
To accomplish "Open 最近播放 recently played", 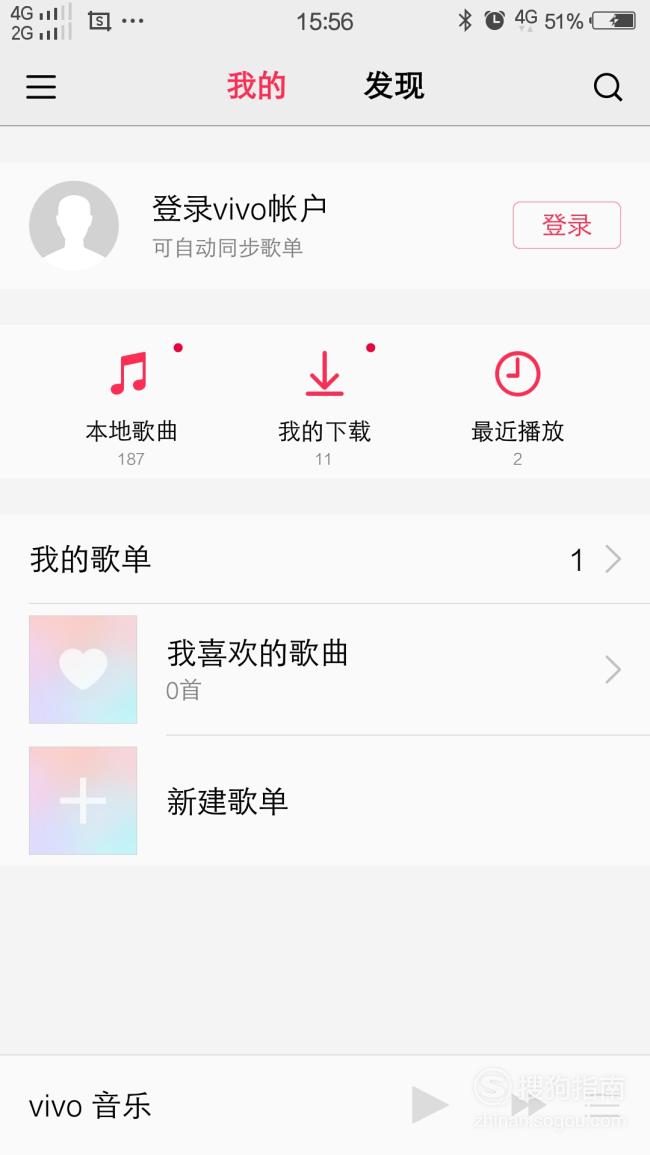I will tap(517, 407).
